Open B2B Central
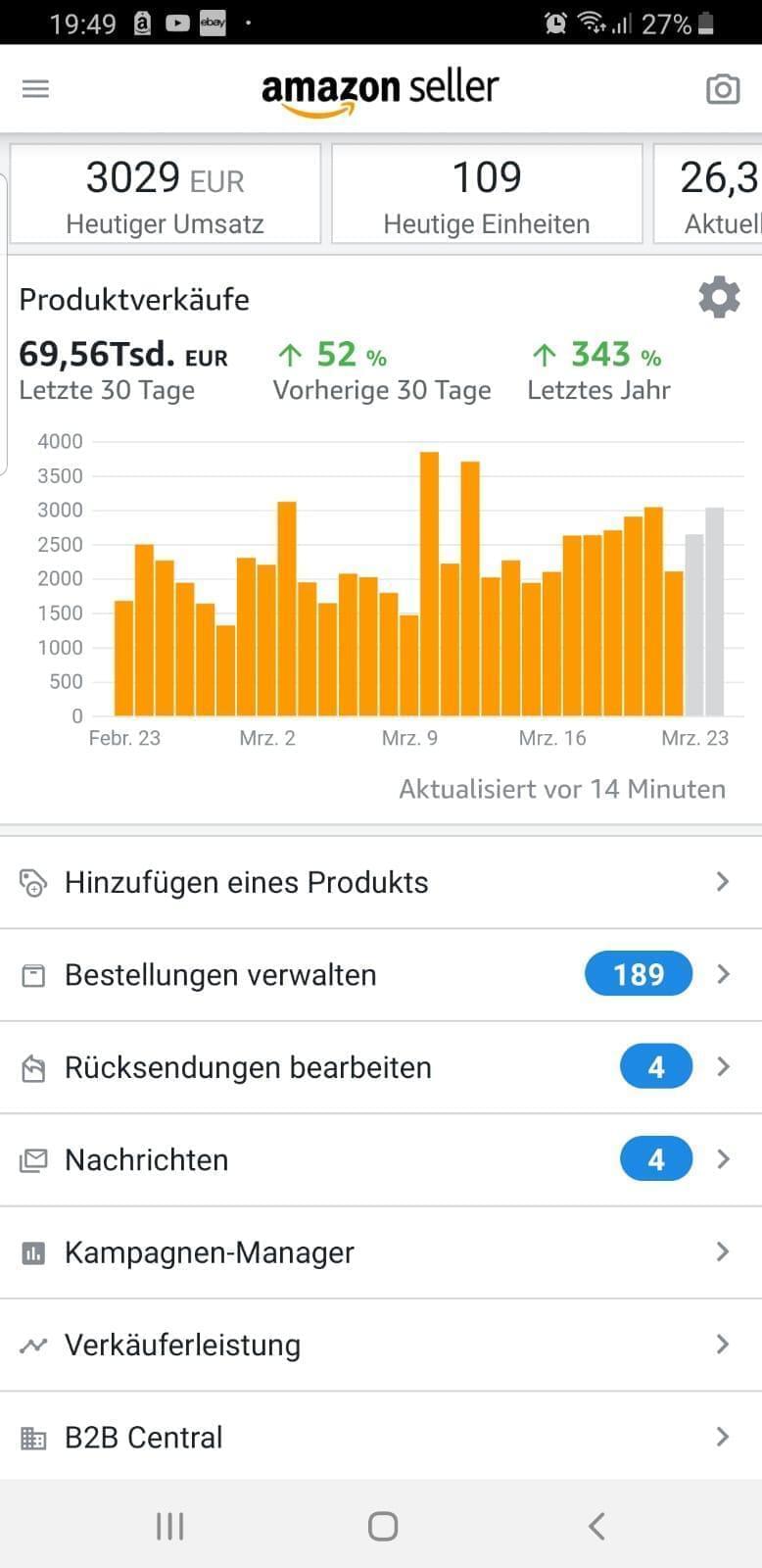Viewport: 762px width, 1568px height. click(380, 1438)
